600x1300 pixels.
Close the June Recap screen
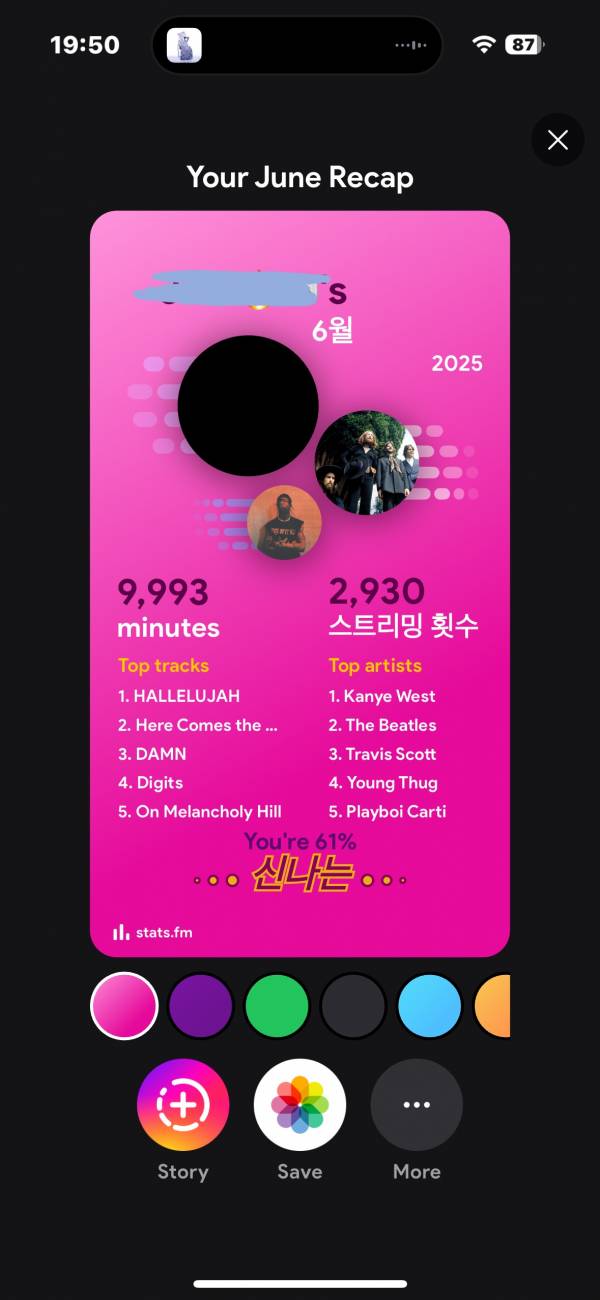(x=558, y=140)
